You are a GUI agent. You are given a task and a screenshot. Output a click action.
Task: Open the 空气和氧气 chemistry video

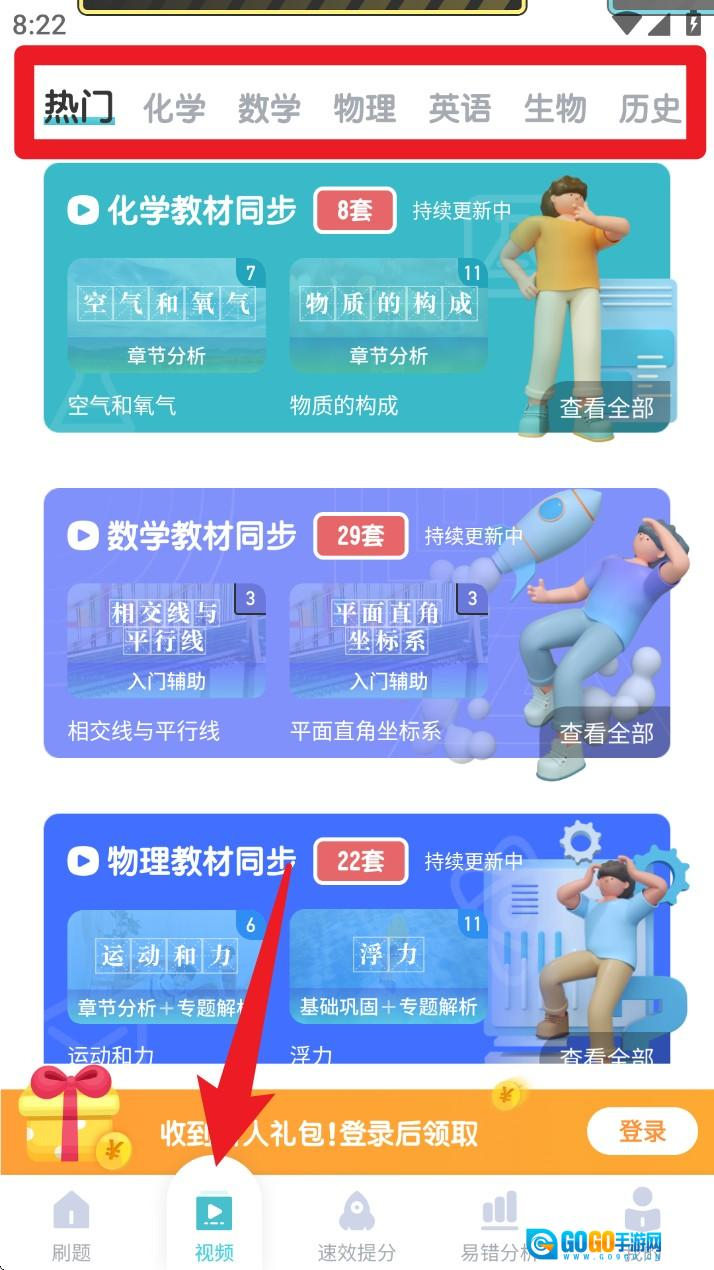pyautogui.click(x=166, y=316)
